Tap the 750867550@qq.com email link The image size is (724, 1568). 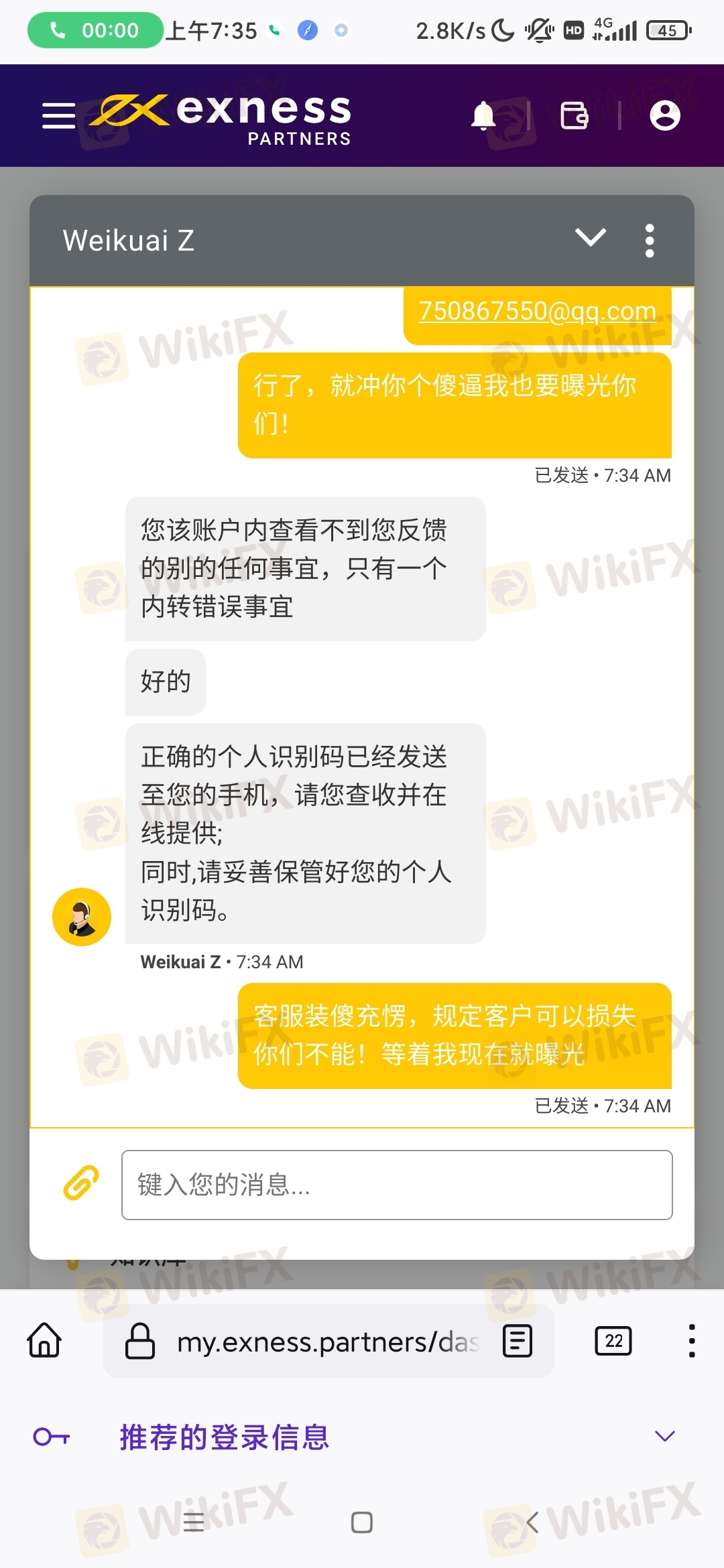coord(537,311)
